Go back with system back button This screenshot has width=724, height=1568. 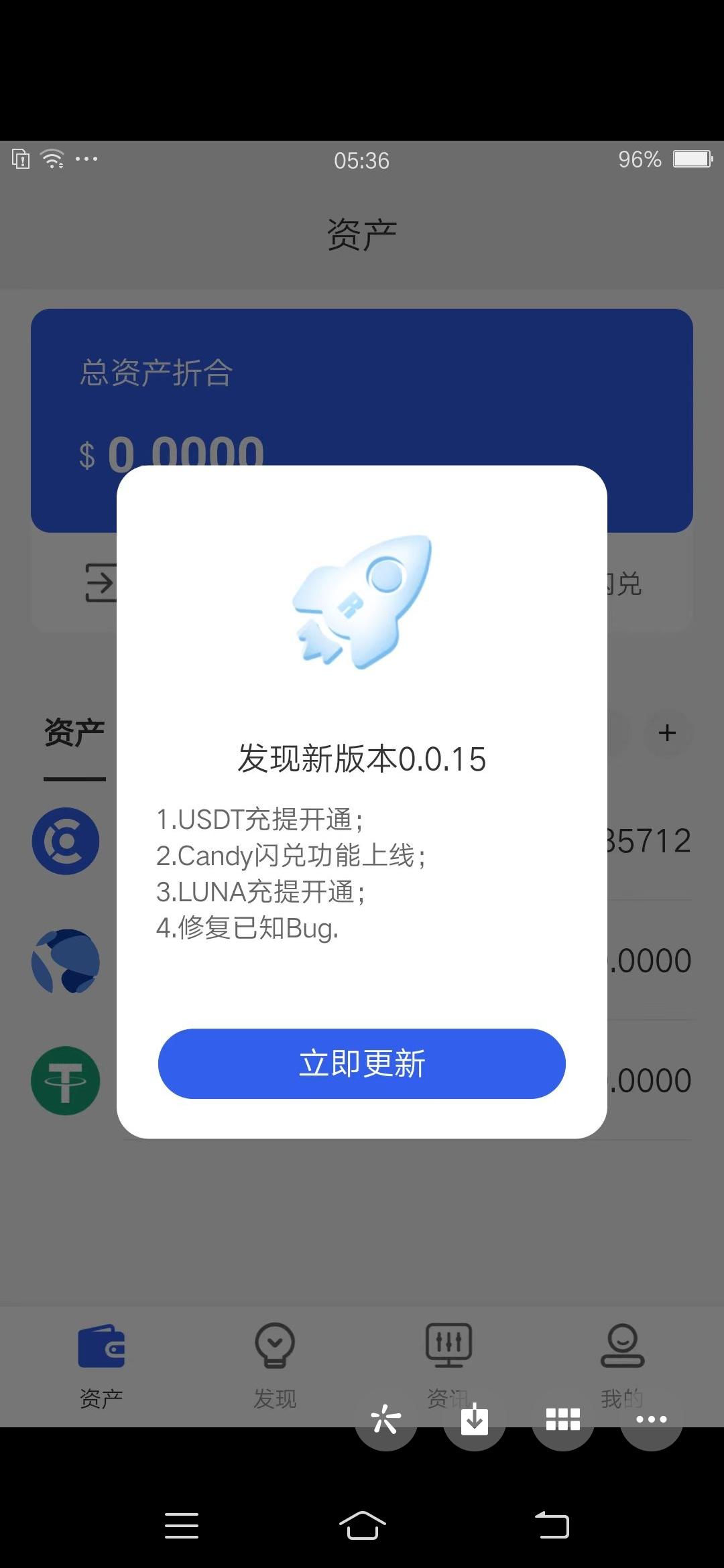click(552, 1525)
